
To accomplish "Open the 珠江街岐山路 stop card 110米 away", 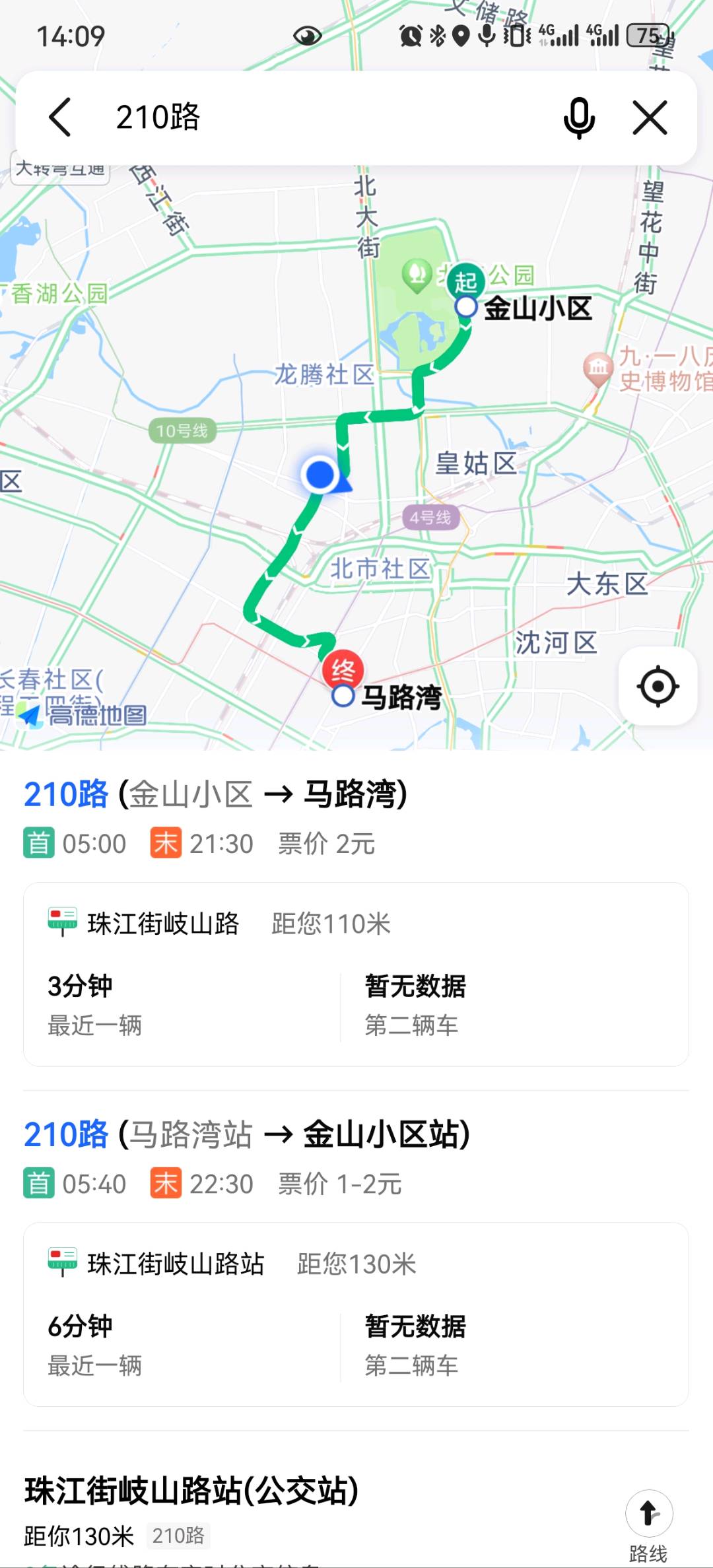I will [x=355, y=974].
